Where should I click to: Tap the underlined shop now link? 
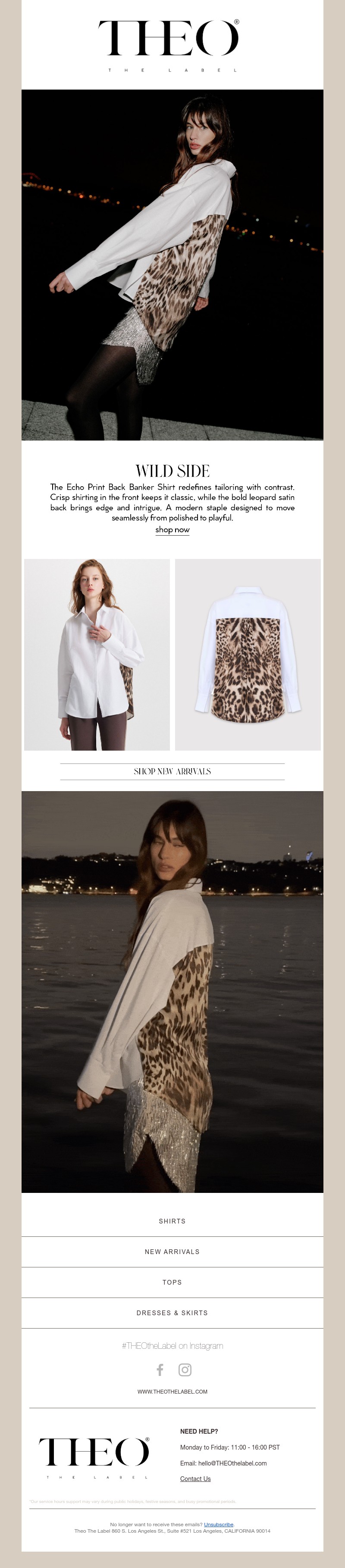point(172,530)
